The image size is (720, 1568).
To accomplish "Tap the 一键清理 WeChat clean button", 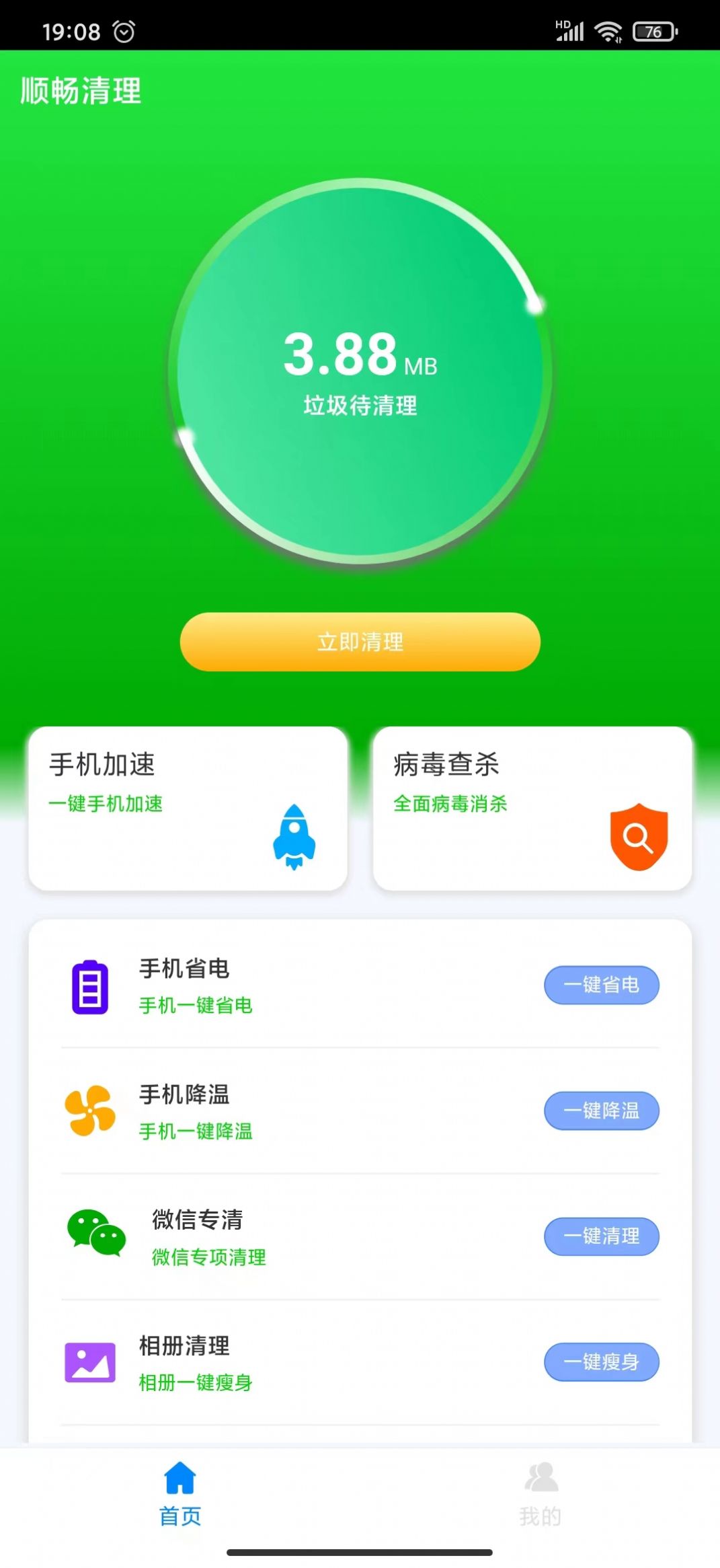I will [x=602, y=1237].
